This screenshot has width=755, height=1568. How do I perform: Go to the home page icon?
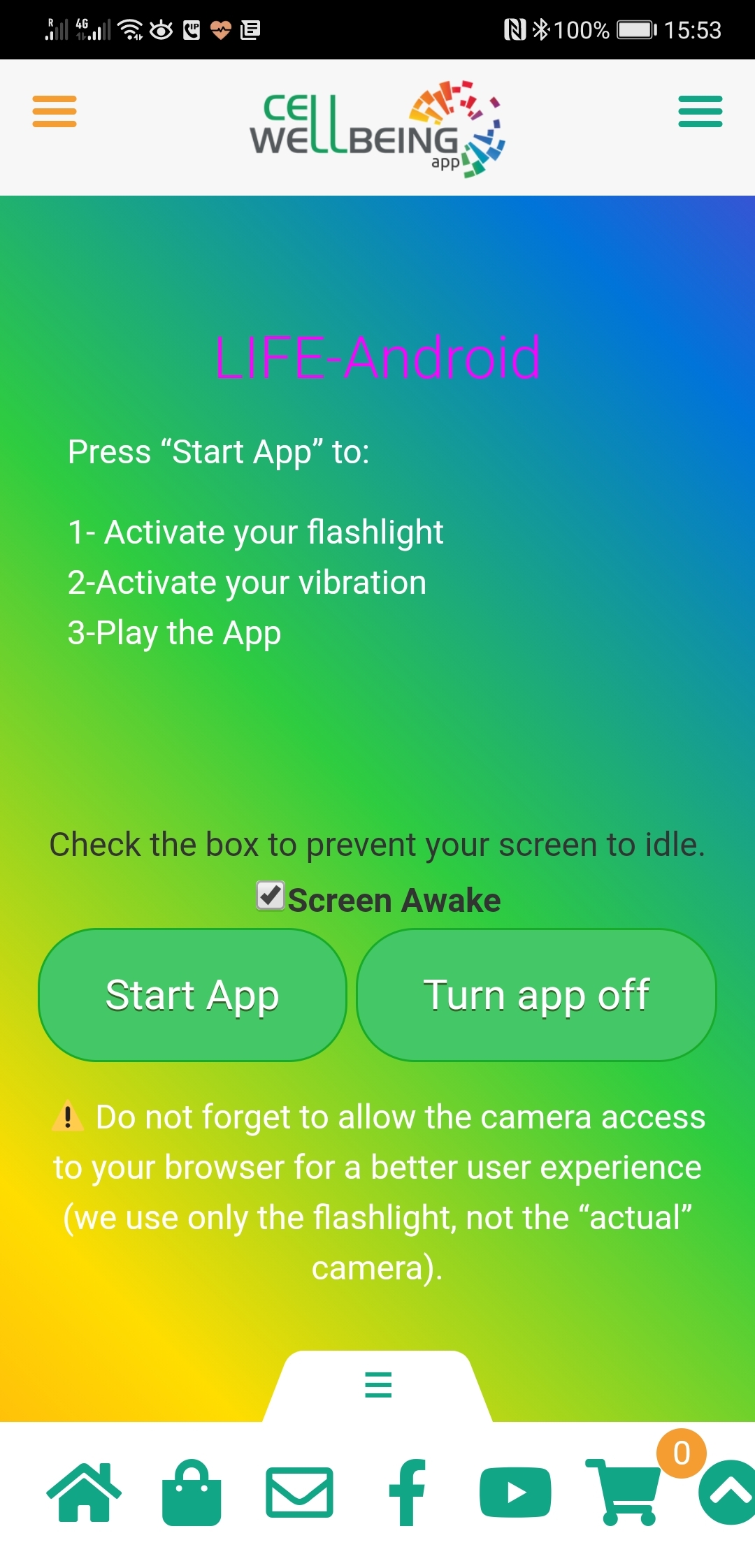coord(84,1492)
